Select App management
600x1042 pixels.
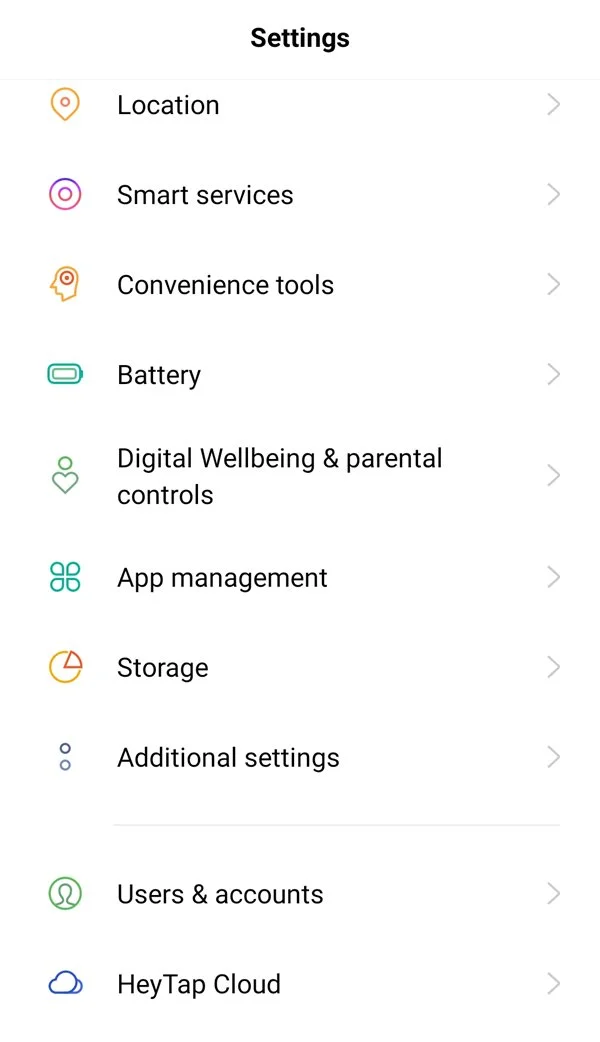click(x=300, y=577)
